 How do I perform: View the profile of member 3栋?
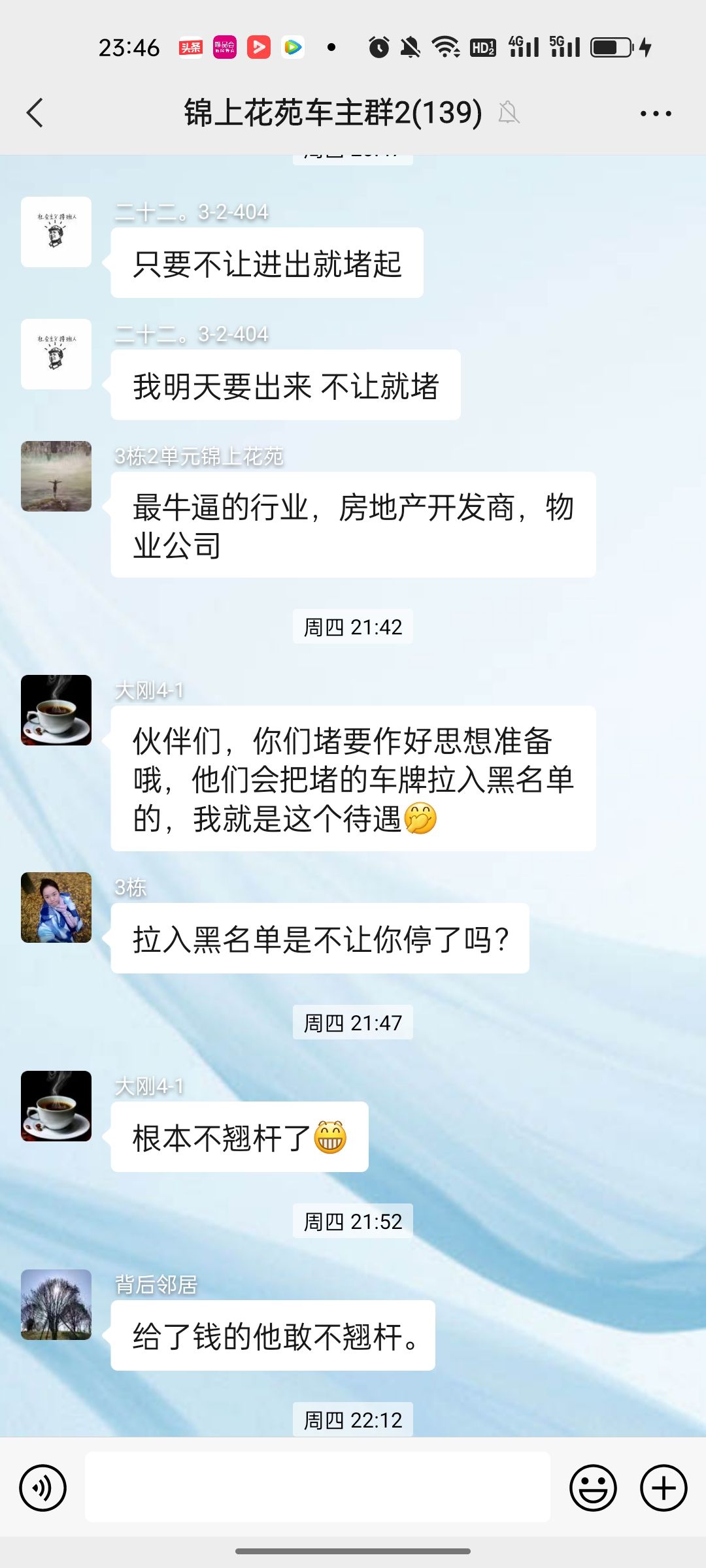56,907
